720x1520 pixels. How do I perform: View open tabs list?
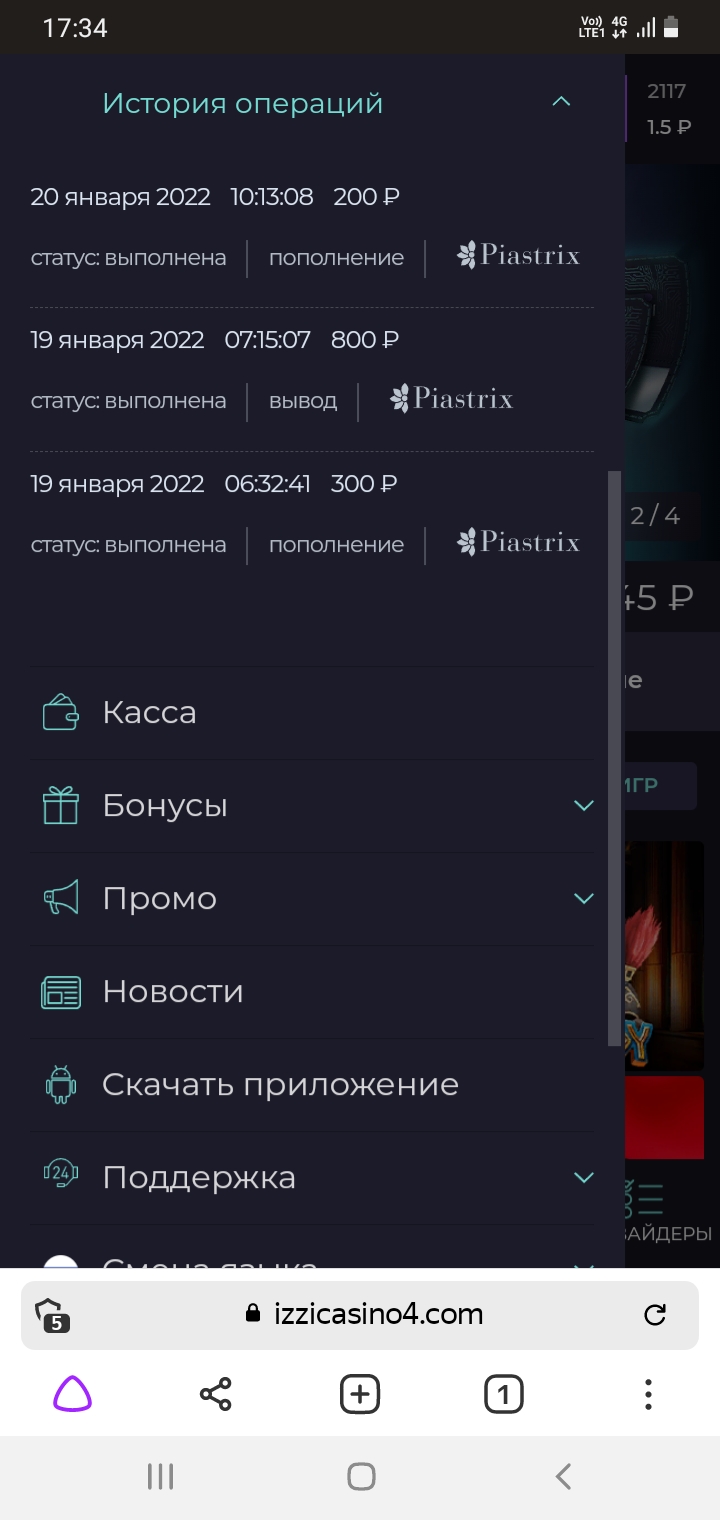coord(504,1394)
